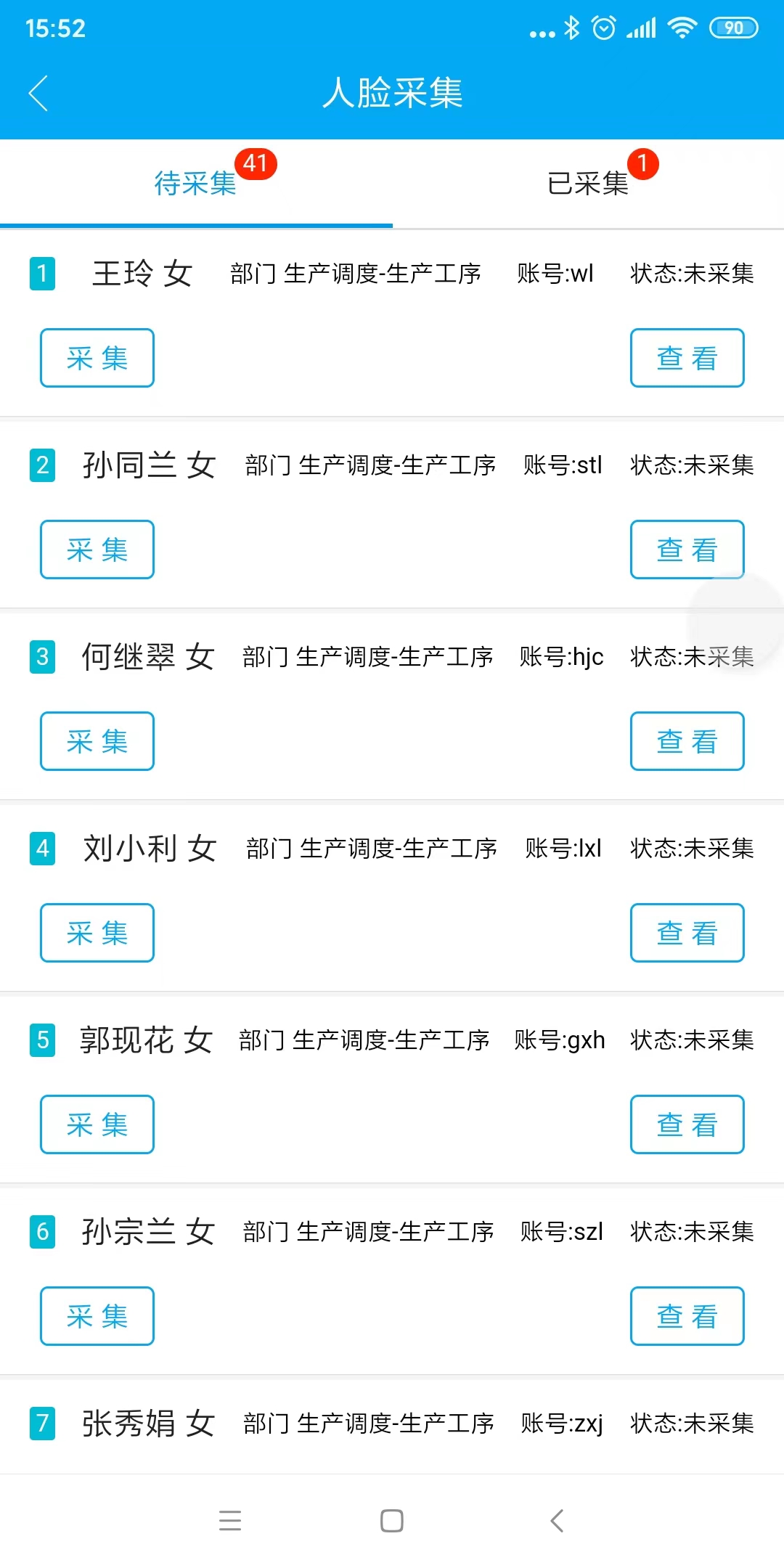Tap 采集 under 刘小利
Viewport: 784px width, 1568px height.
(x=97, y=933)
